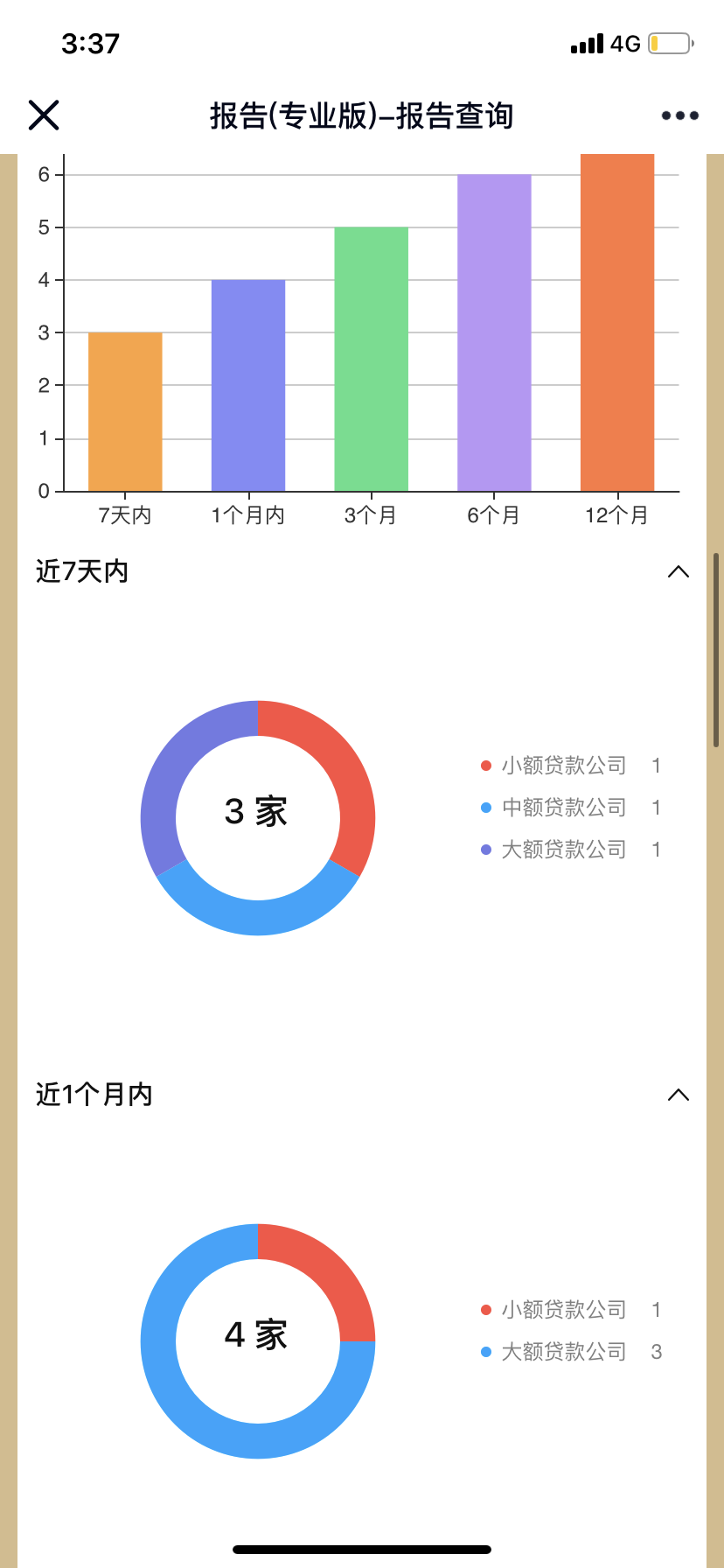Close the report query page

click(44, 115)
